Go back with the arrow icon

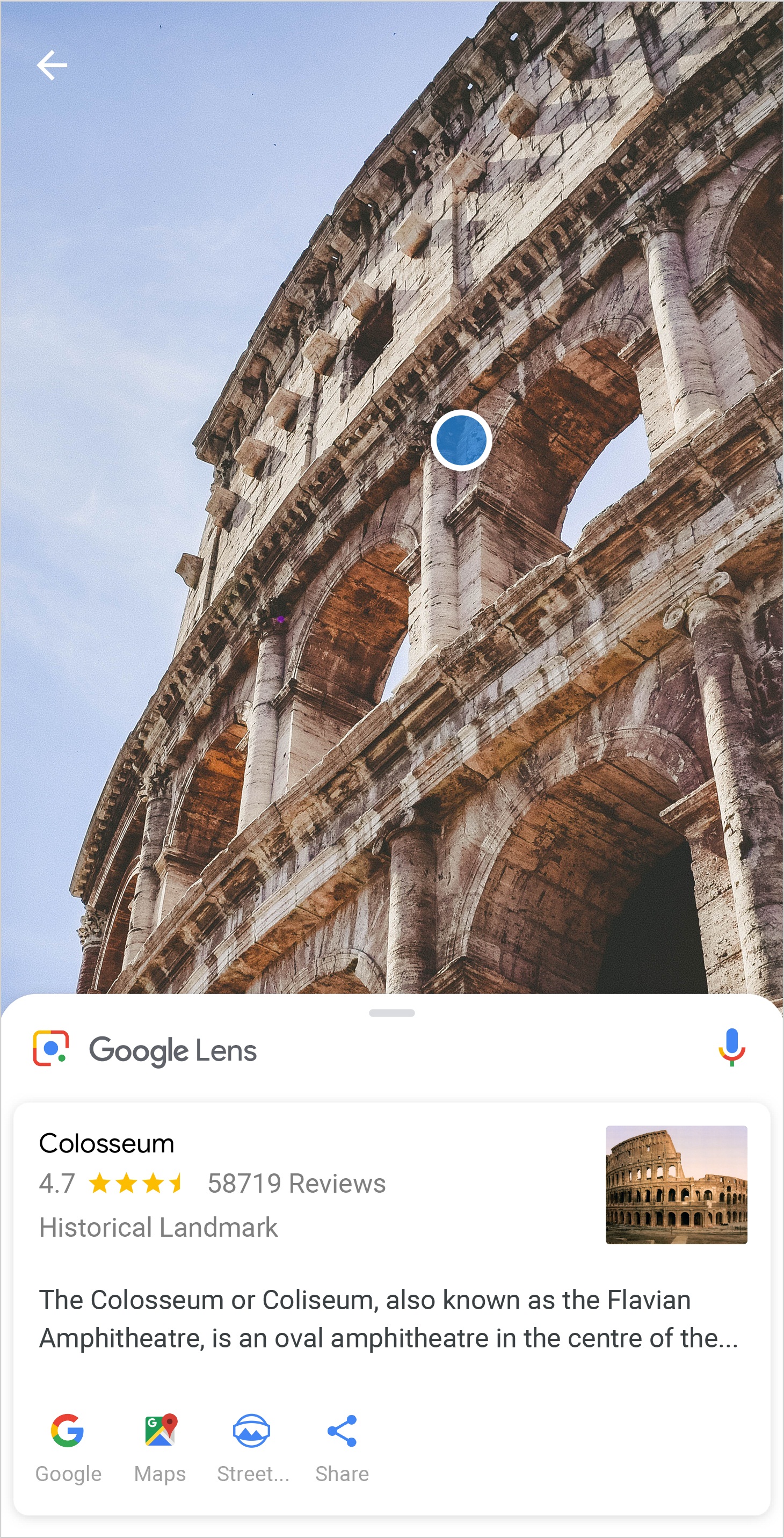tap(52, 65)
